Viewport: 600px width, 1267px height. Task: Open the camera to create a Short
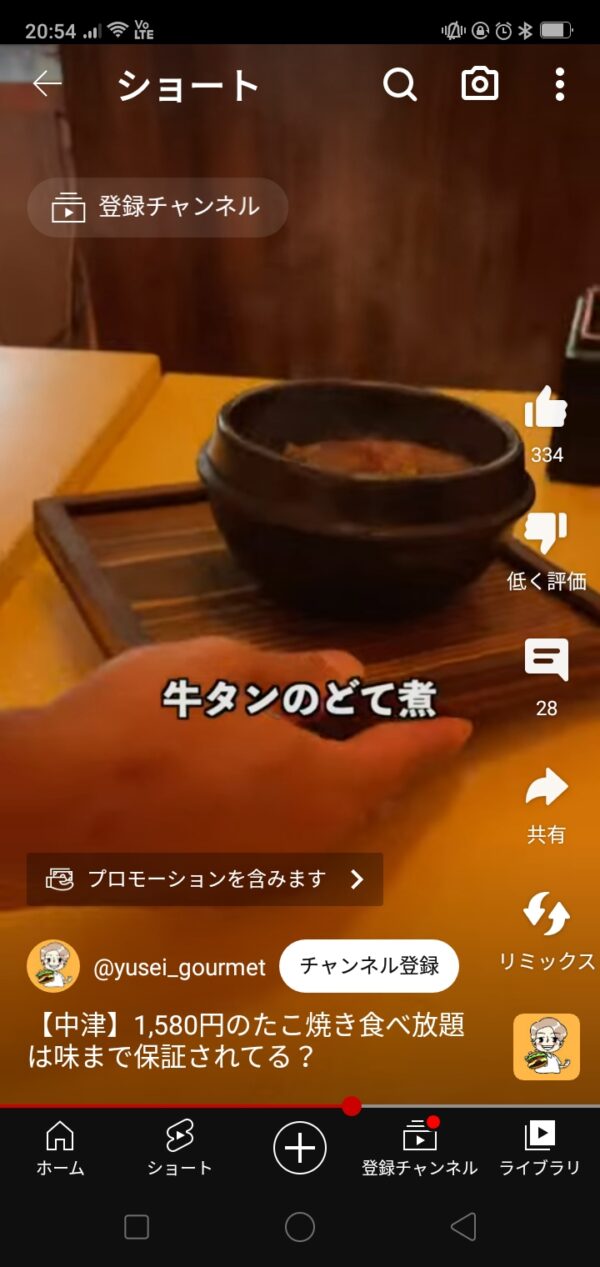pos(480,85)
